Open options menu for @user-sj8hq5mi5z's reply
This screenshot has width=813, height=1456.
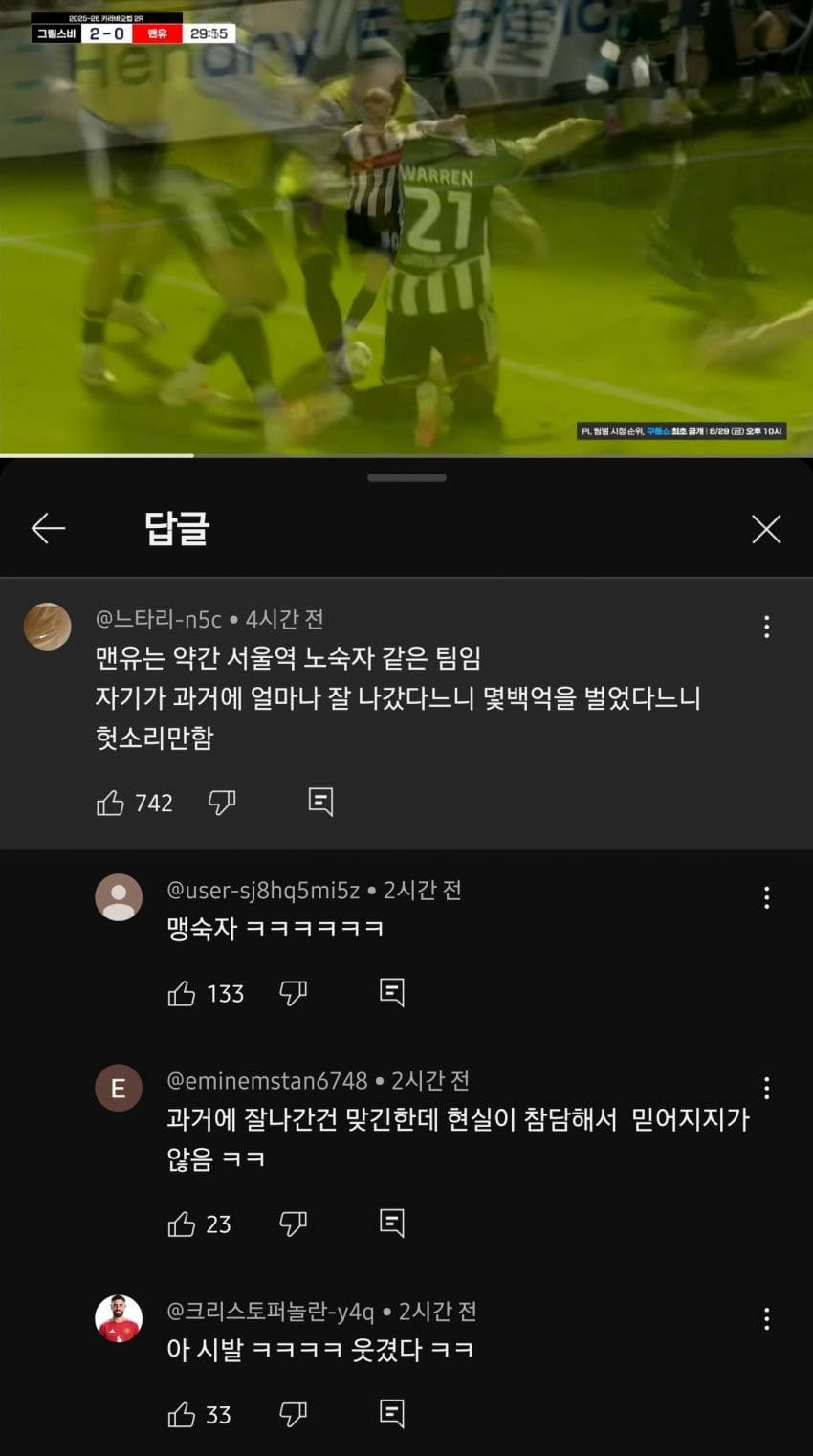[x=766, y=897]
